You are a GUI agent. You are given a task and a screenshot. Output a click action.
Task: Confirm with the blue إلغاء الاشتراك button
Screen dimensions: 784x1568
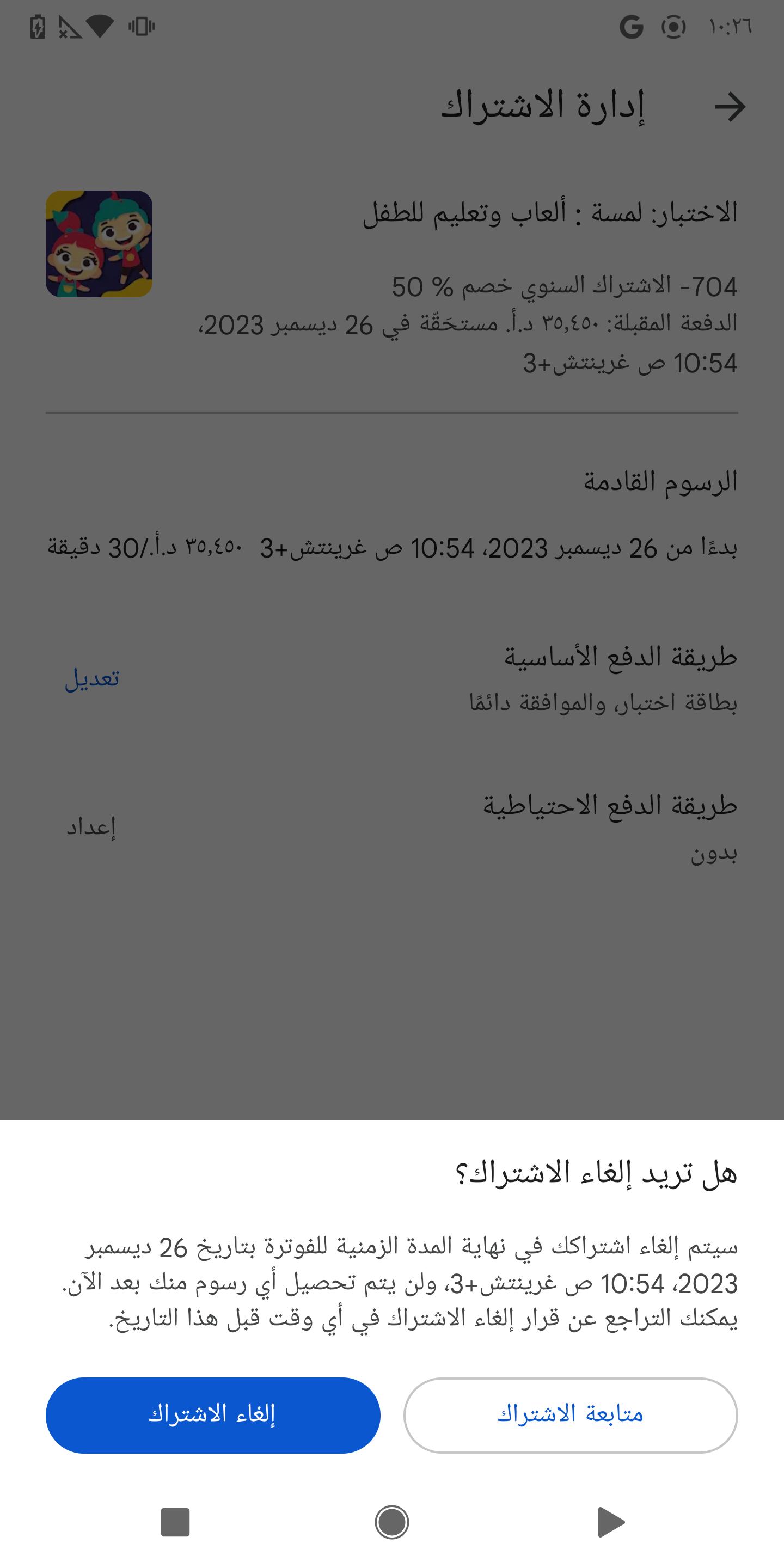212,1414
